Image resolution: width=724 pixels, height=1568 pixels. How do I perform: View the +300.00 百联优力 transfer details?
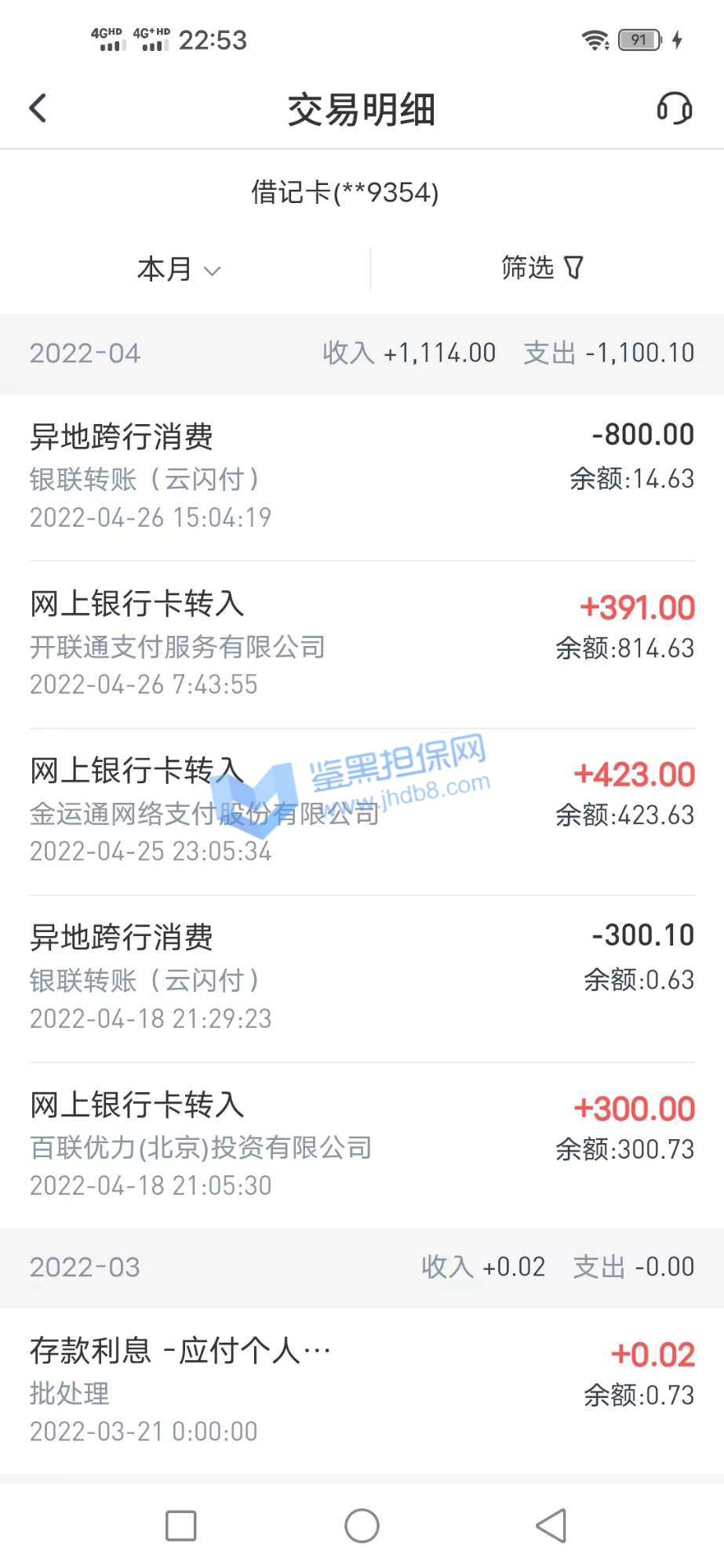pos(362,1145)
